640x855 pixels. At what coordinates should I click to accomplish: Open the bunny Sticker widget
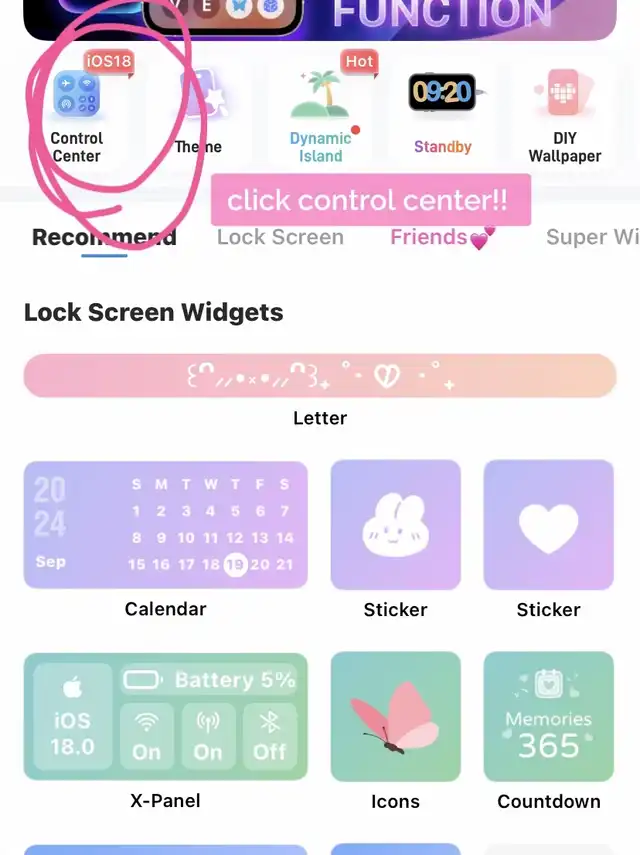(x=395, y=525)
